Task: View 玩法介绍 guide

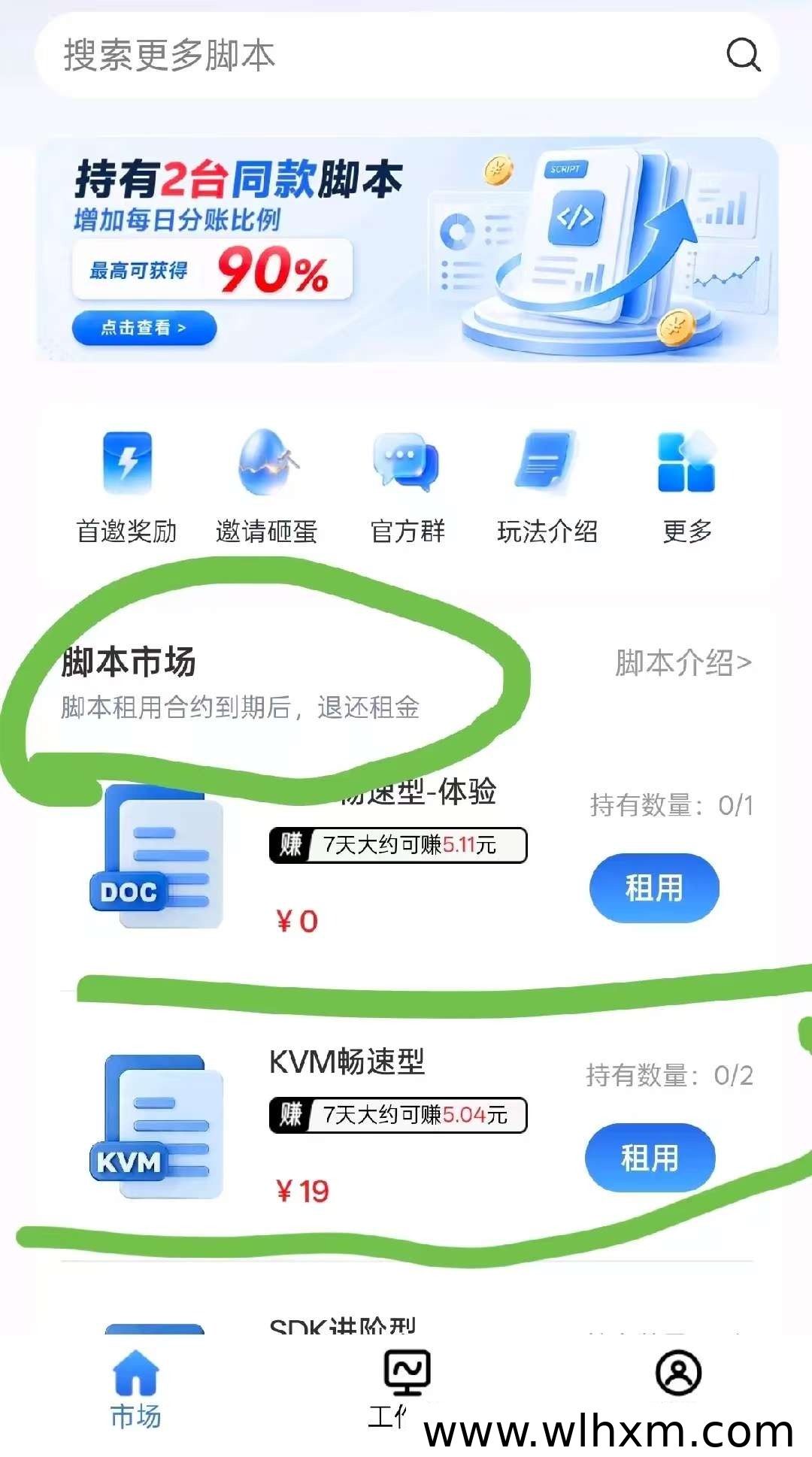Action: 547,486
